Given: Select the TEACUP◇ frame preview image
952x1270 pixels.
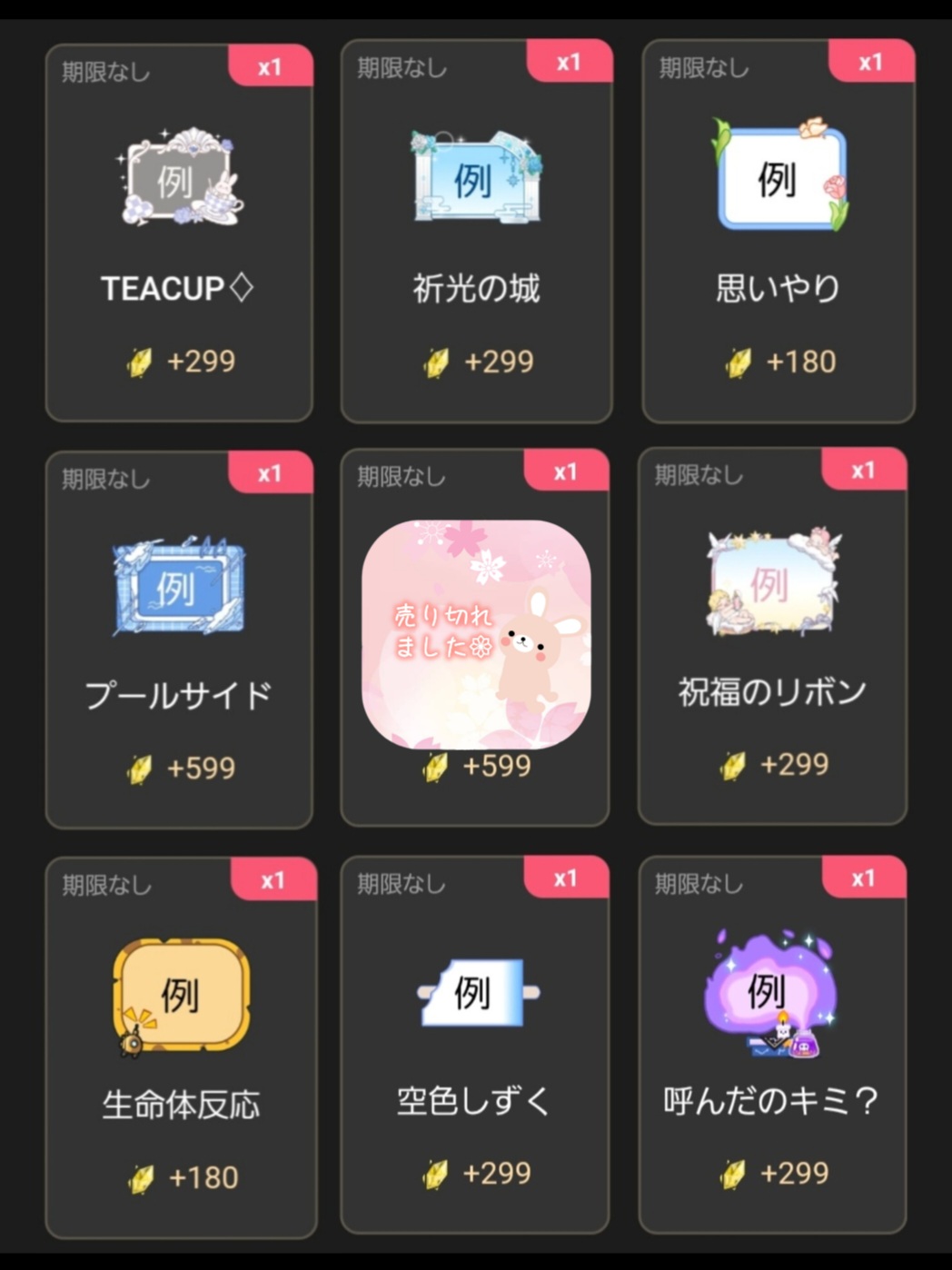Looking at the screenshot, I should click(179, 181).
